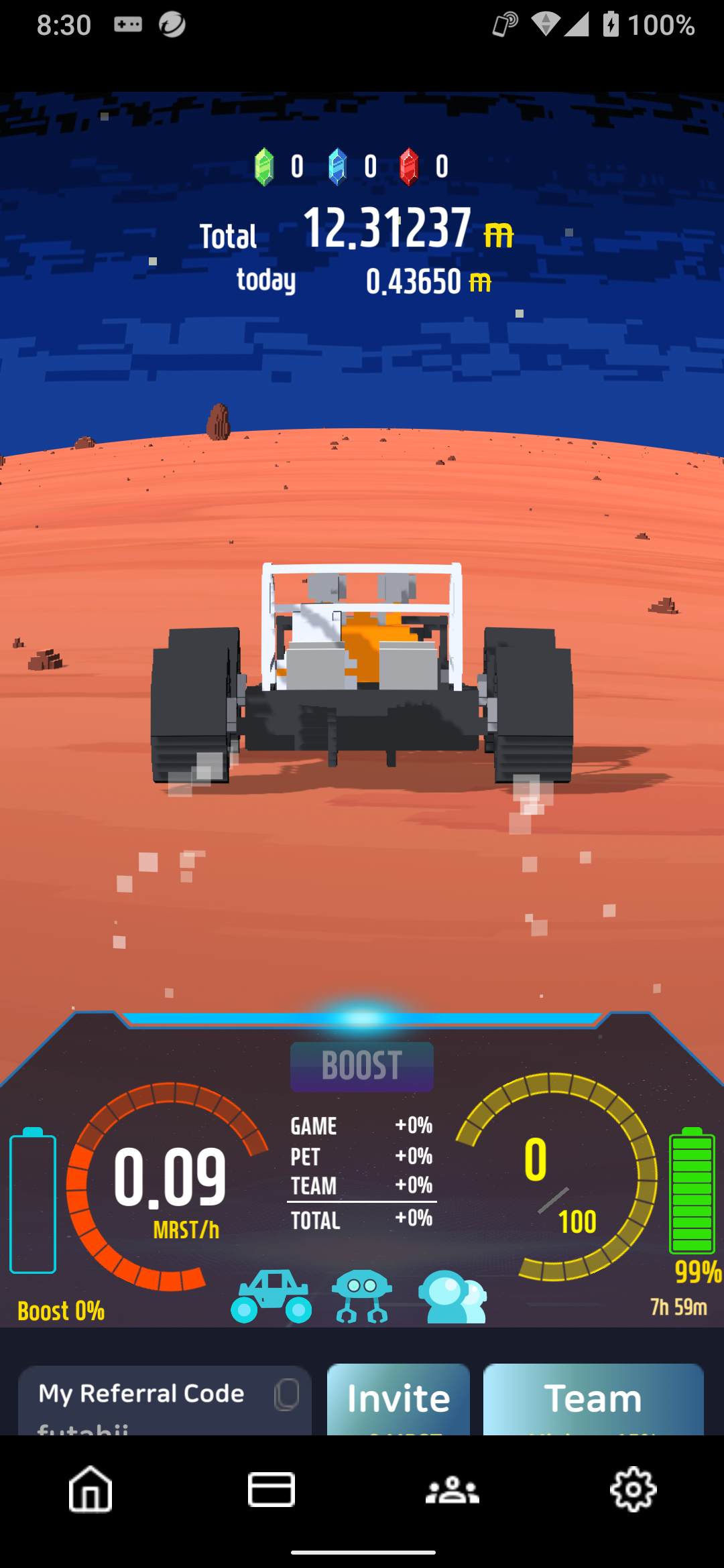The width and height of the screenshot is (724, 1568).
Task: Go to the home tab
Action: [x=90, y=1489]
